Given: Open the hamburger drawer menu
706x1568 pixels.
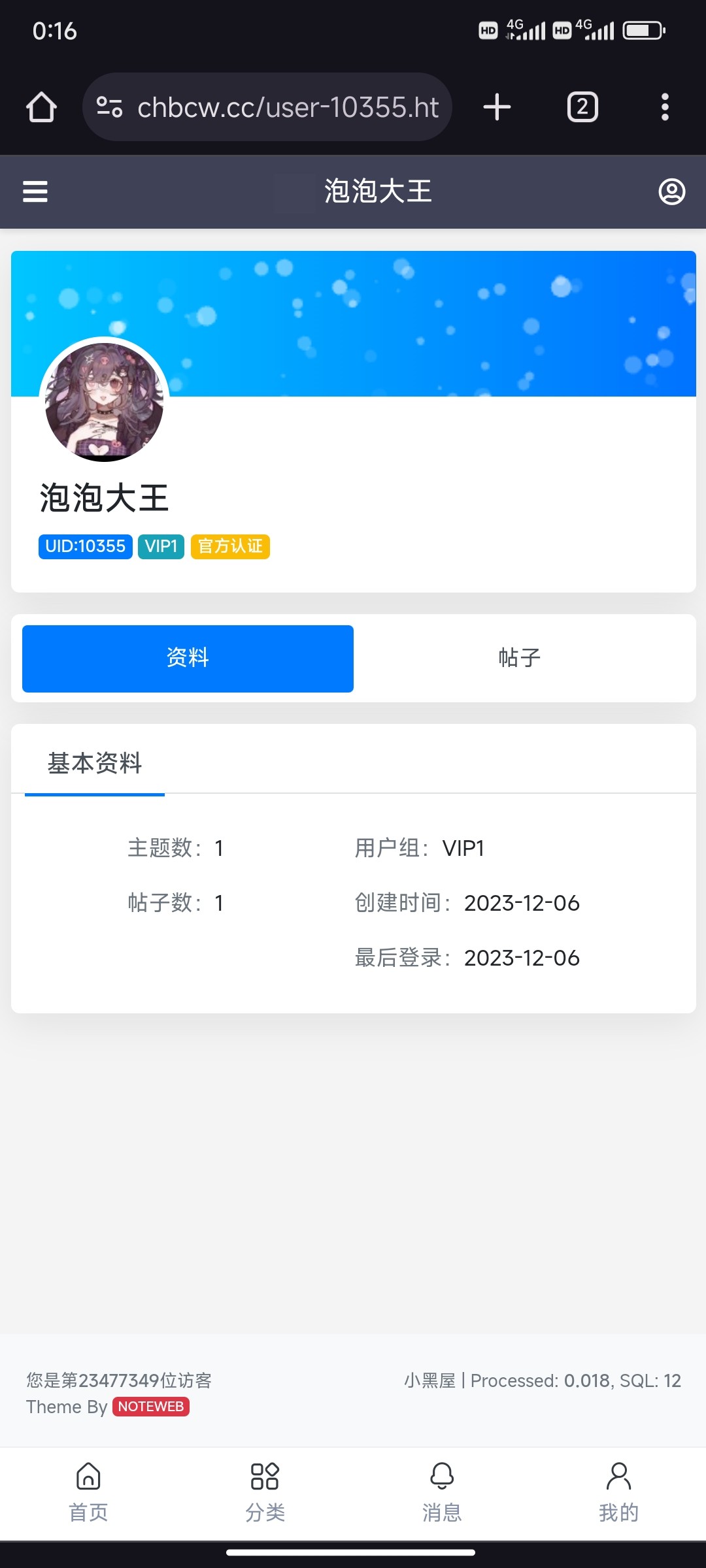Looking at the screenshot, I should [35, 191].
